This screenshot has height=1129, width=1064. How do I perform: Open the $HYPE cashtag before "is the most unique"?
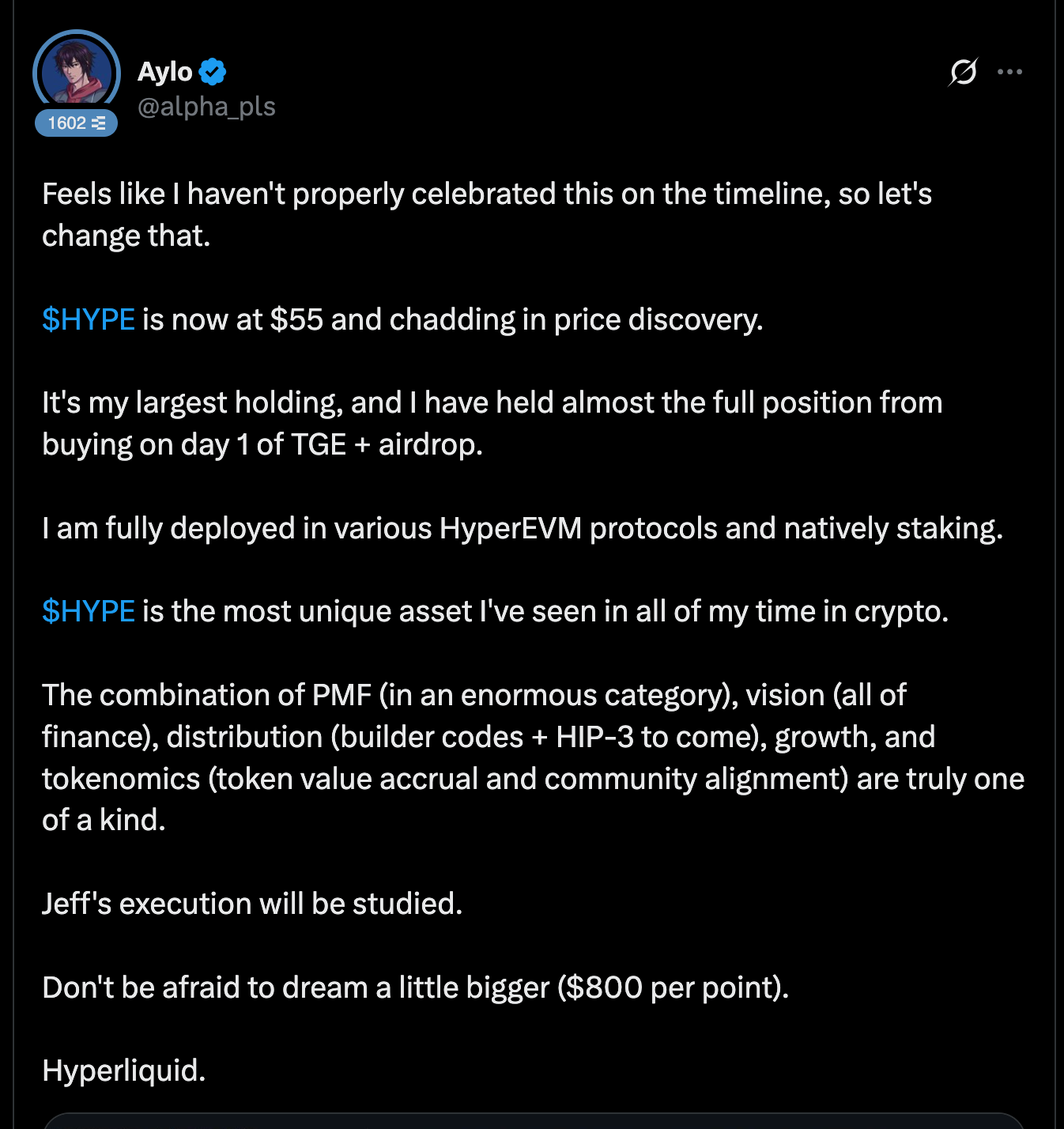[89, 611]
